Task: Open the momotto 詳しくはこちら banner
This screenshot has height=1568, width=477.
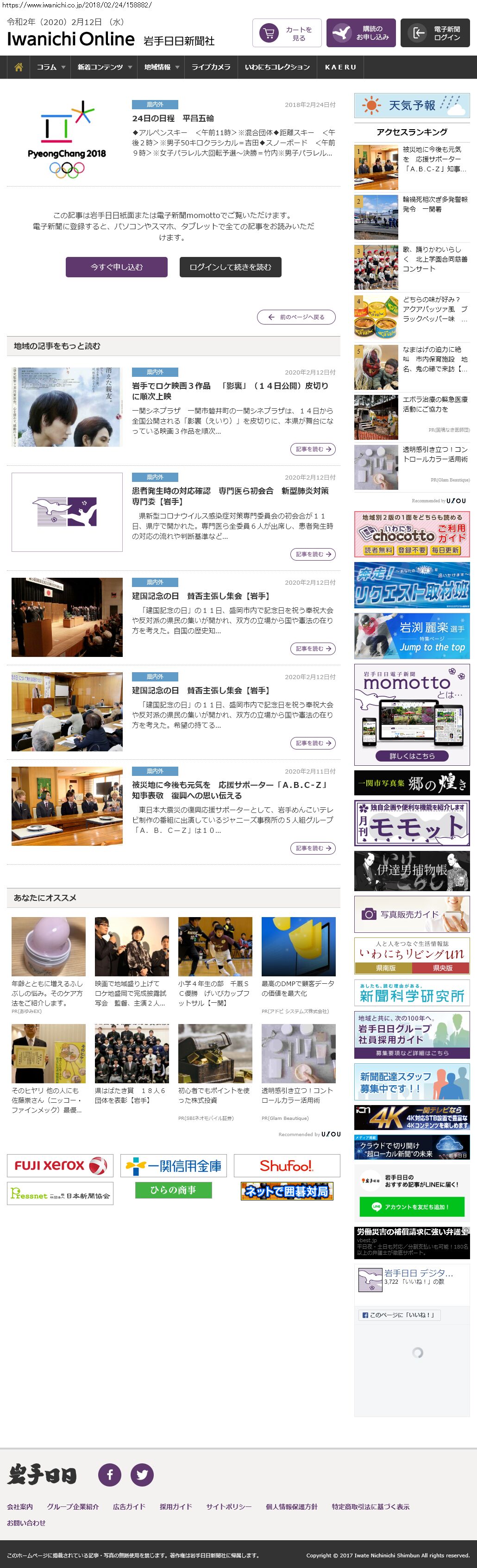Action: 412,756
